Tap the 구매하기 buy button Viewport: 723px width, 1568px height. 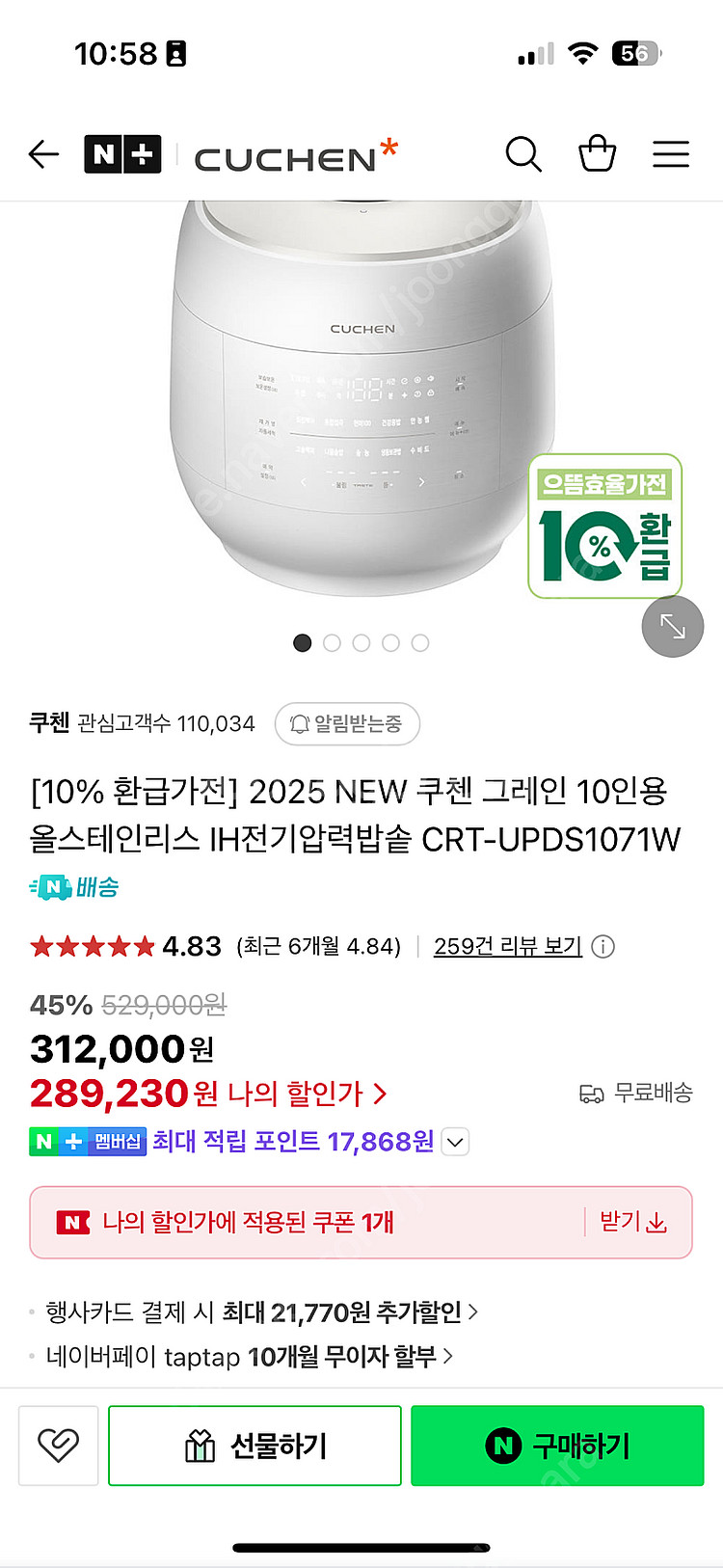pyautogui.click(x=557, y=1445)
